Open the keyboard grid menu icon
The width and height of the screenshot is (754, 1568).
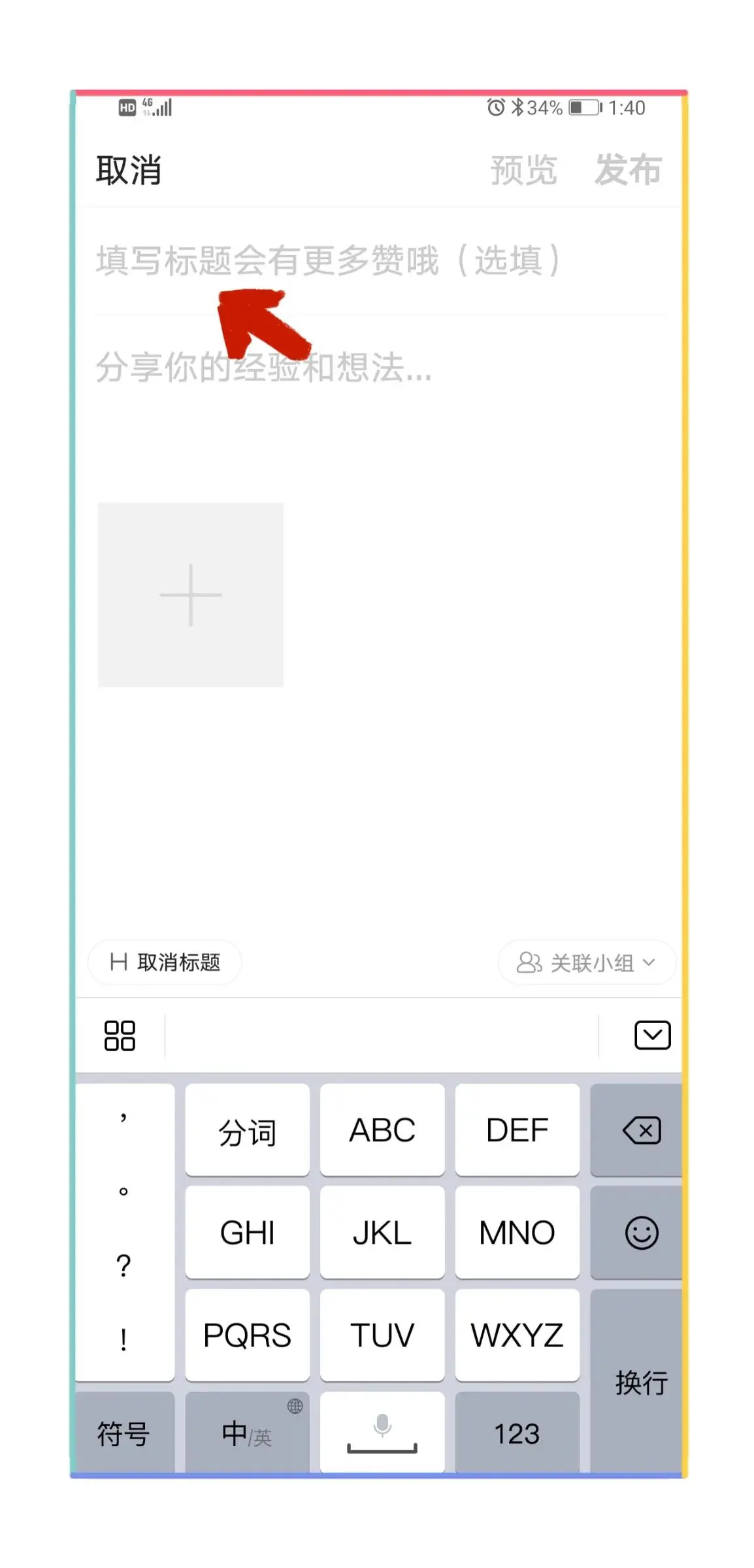[x=120, y=1036]
